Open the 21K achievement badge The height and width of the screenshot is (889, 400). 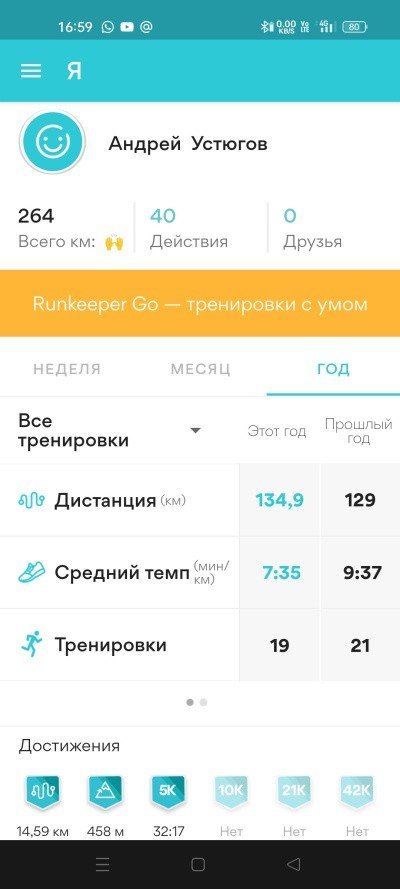tap(294, 806)
